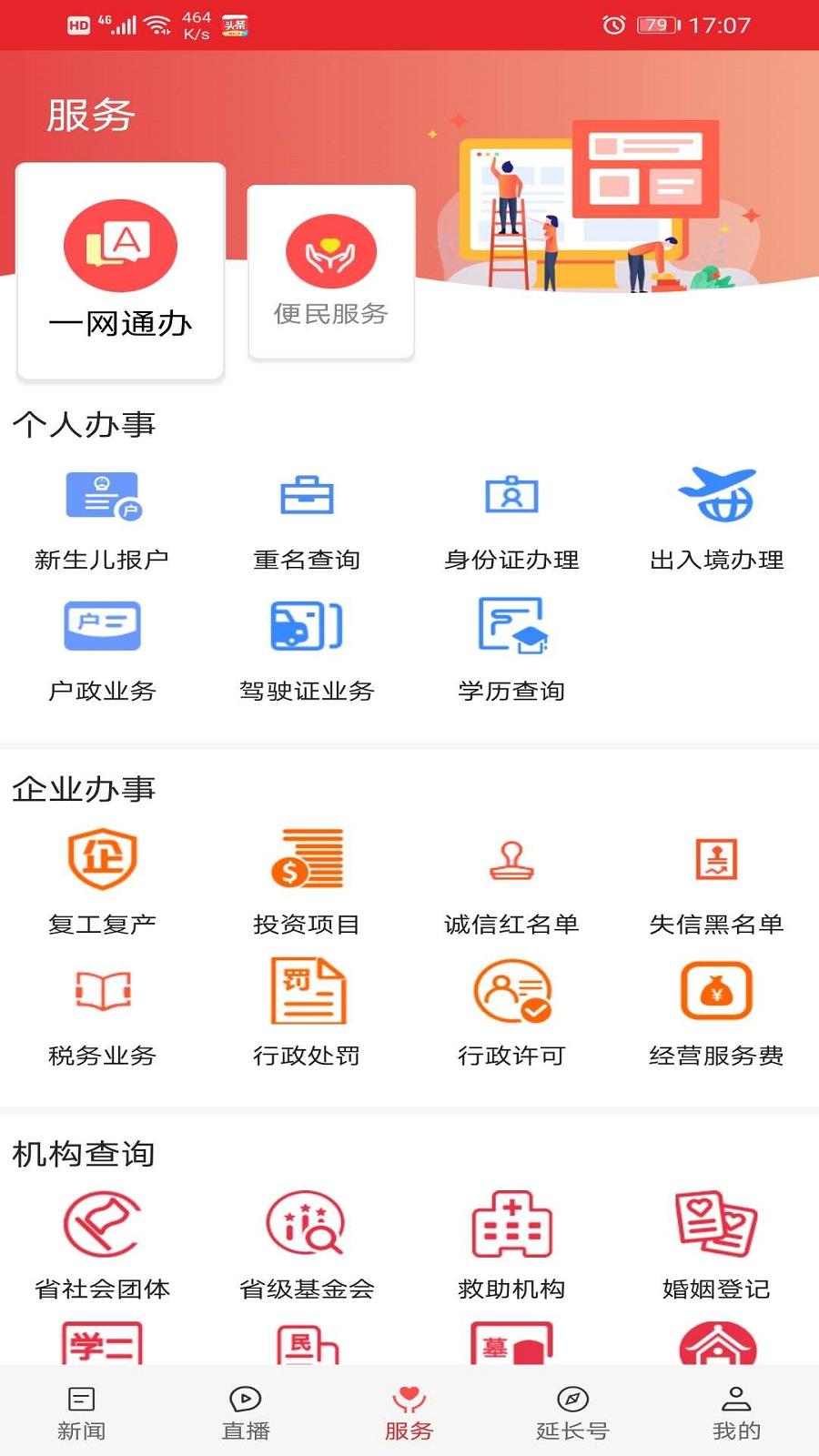Image resolution: width=819 pixels, height=1456 pixels.
Task: Tap 重名查询 under 个人办事
Action: tap(307, 520)
